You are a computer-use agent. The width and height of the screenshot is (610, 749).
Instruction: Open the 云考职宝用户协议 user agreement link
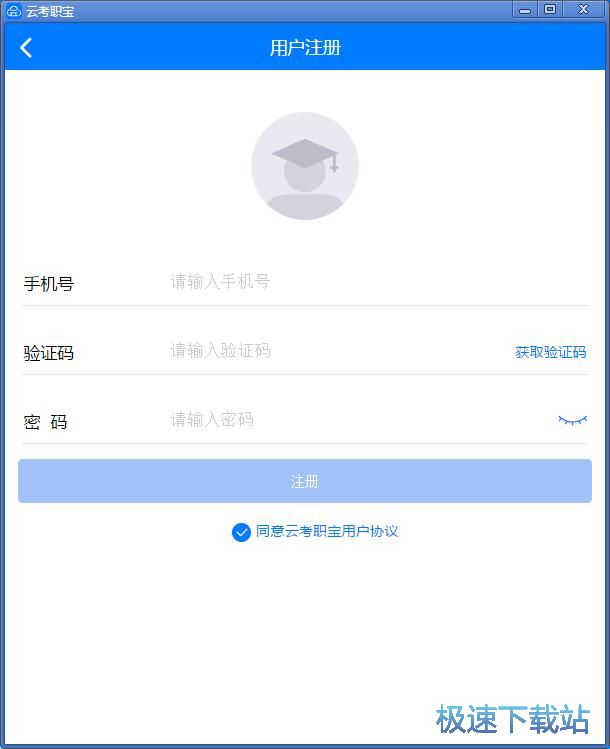(x=341, y=532)
